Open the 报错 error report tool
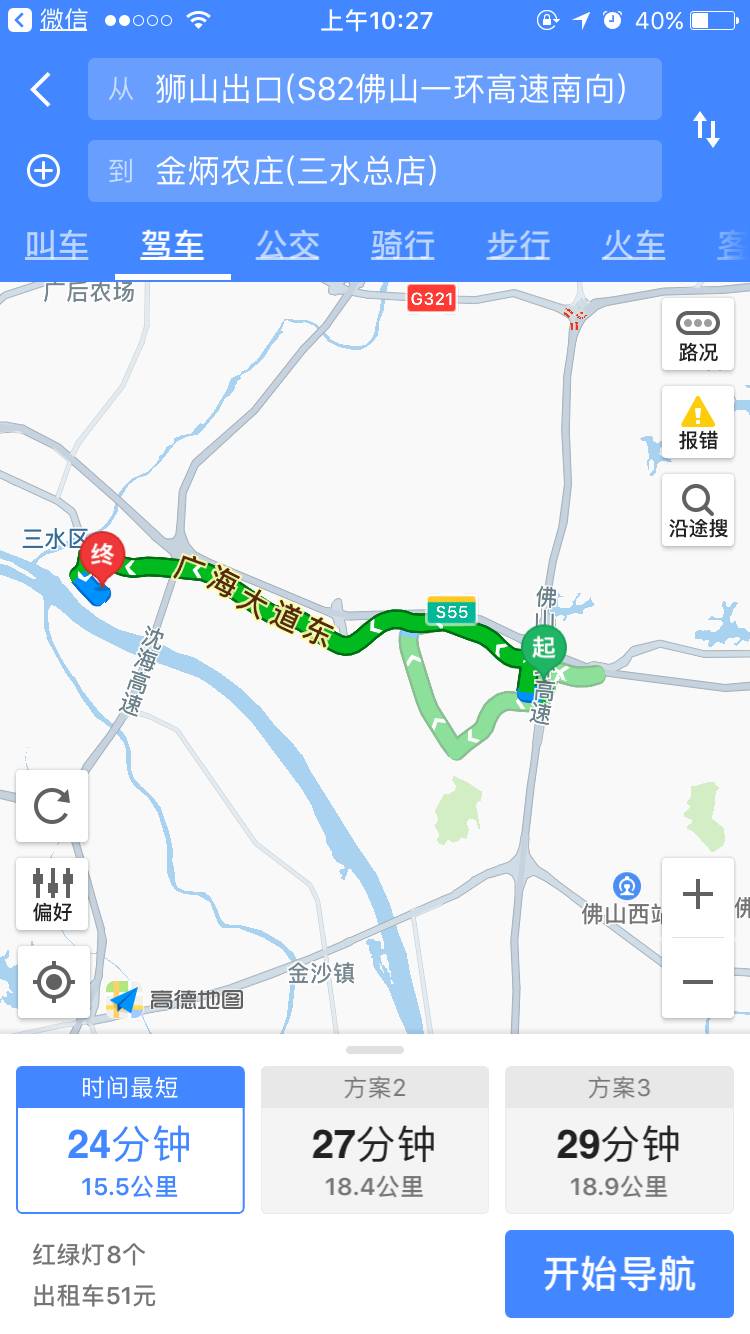 (697, 421)
